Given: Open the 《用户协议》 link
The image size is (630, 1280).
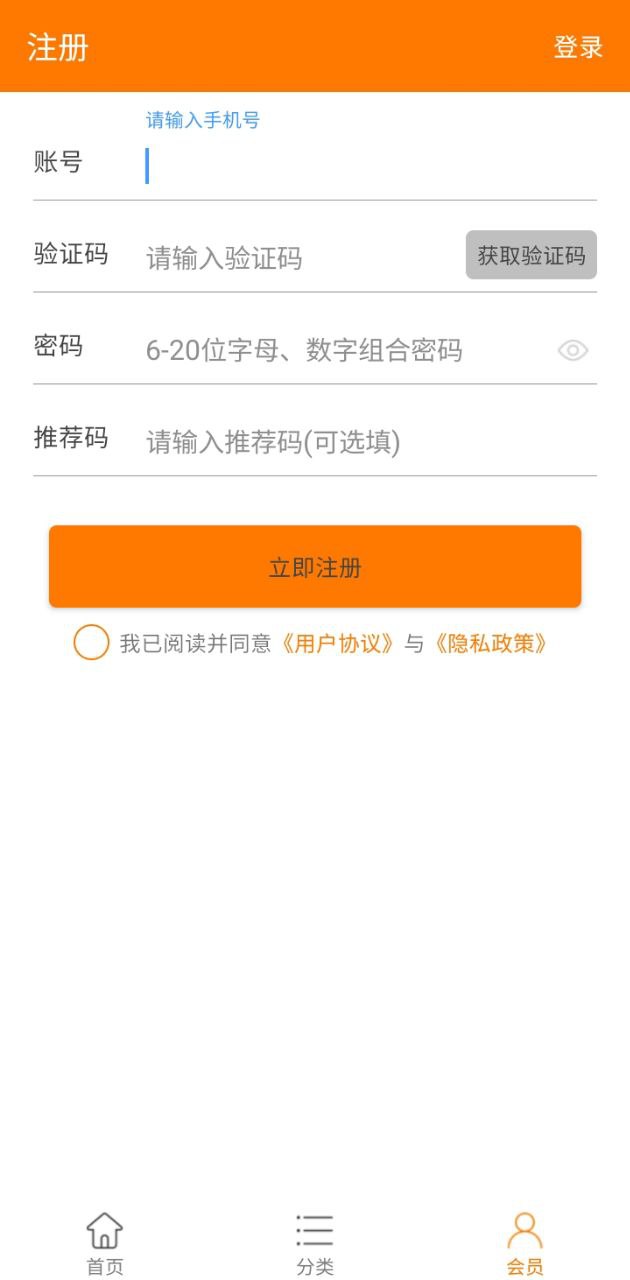Looking at the screenshot, I should tap(338, 643).
